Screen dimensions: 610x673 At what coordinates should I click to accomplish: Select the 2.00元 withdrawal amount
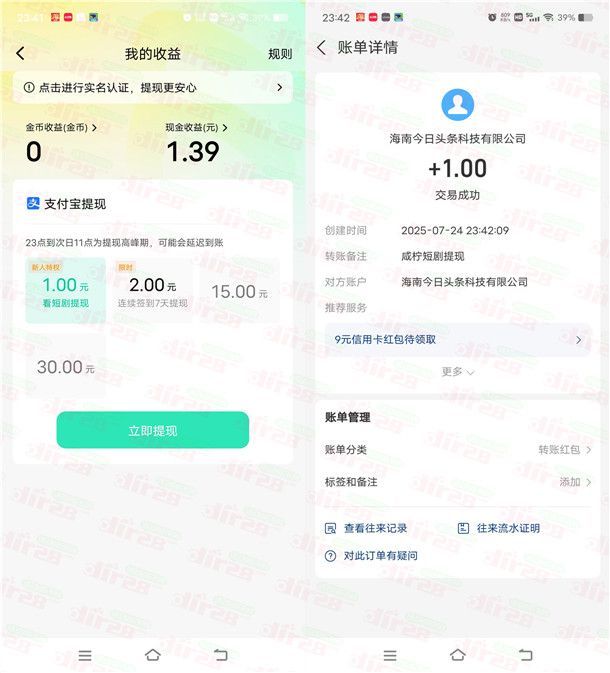click(x=152, y=290)
